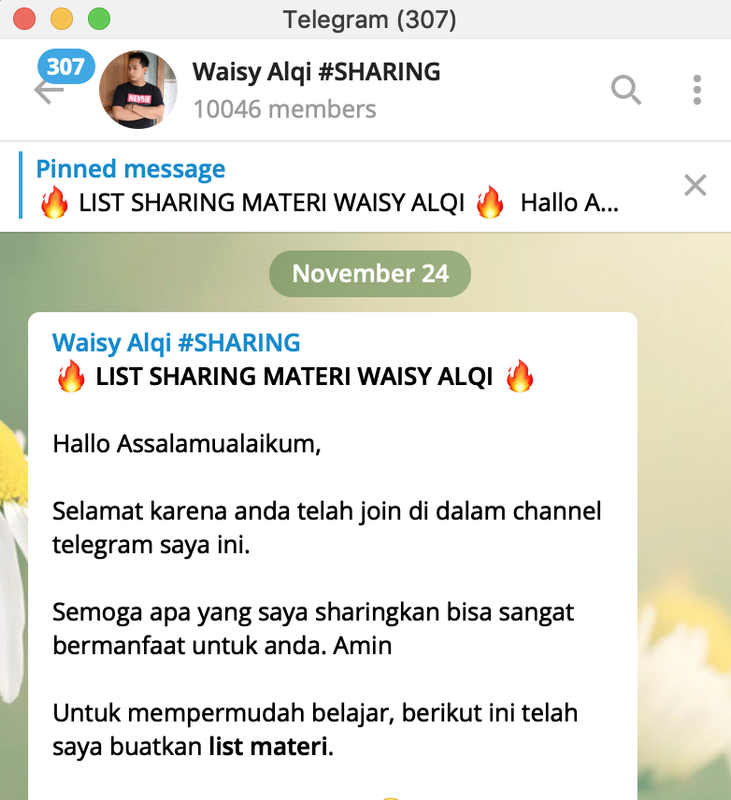Viewport: 731px width, 800px height.
Task: Open the three-dot overflow menu
Action: (697, 90)
